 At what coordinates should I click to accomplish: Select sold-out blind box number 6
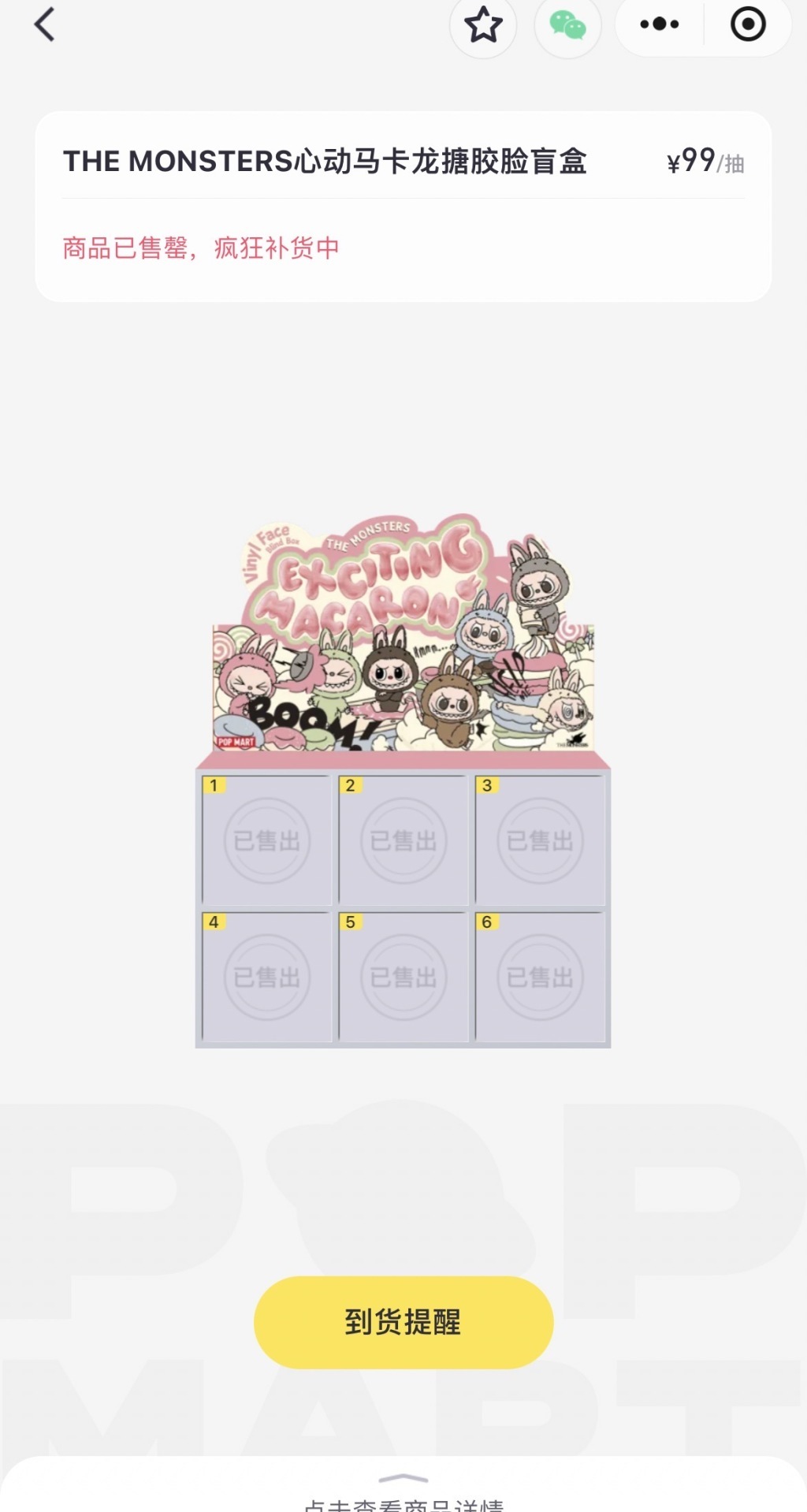coord(540,978)
